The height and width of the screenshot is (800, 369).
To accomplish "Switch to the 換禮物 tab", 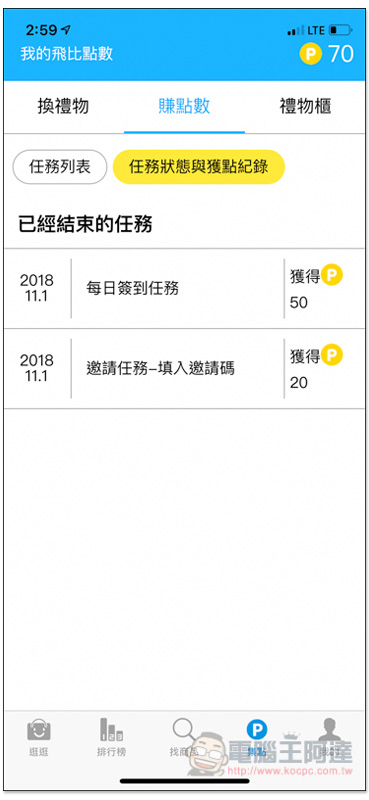I will click(x=63, y=107).
